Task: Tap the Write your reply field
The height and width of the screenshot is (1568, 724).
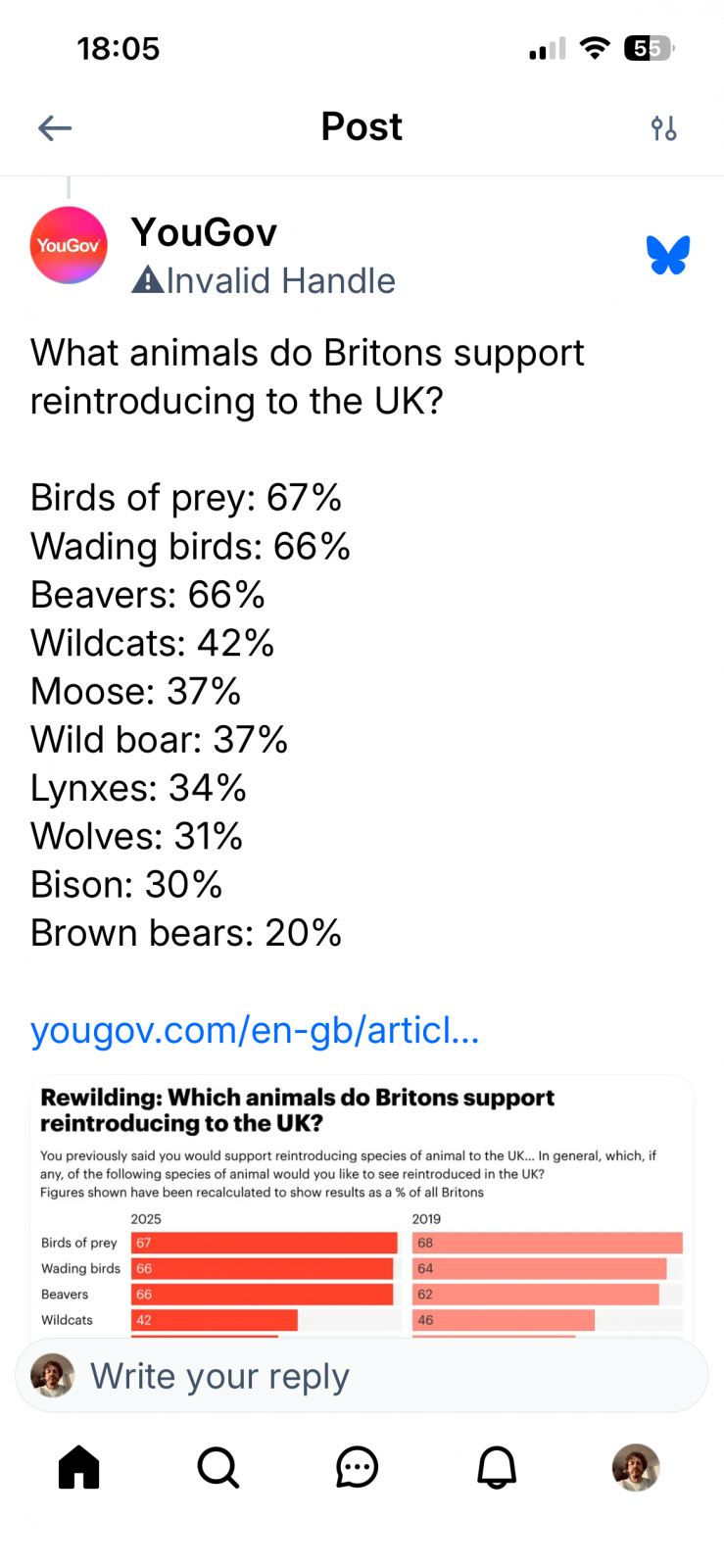Action: tap(362, 1376)
